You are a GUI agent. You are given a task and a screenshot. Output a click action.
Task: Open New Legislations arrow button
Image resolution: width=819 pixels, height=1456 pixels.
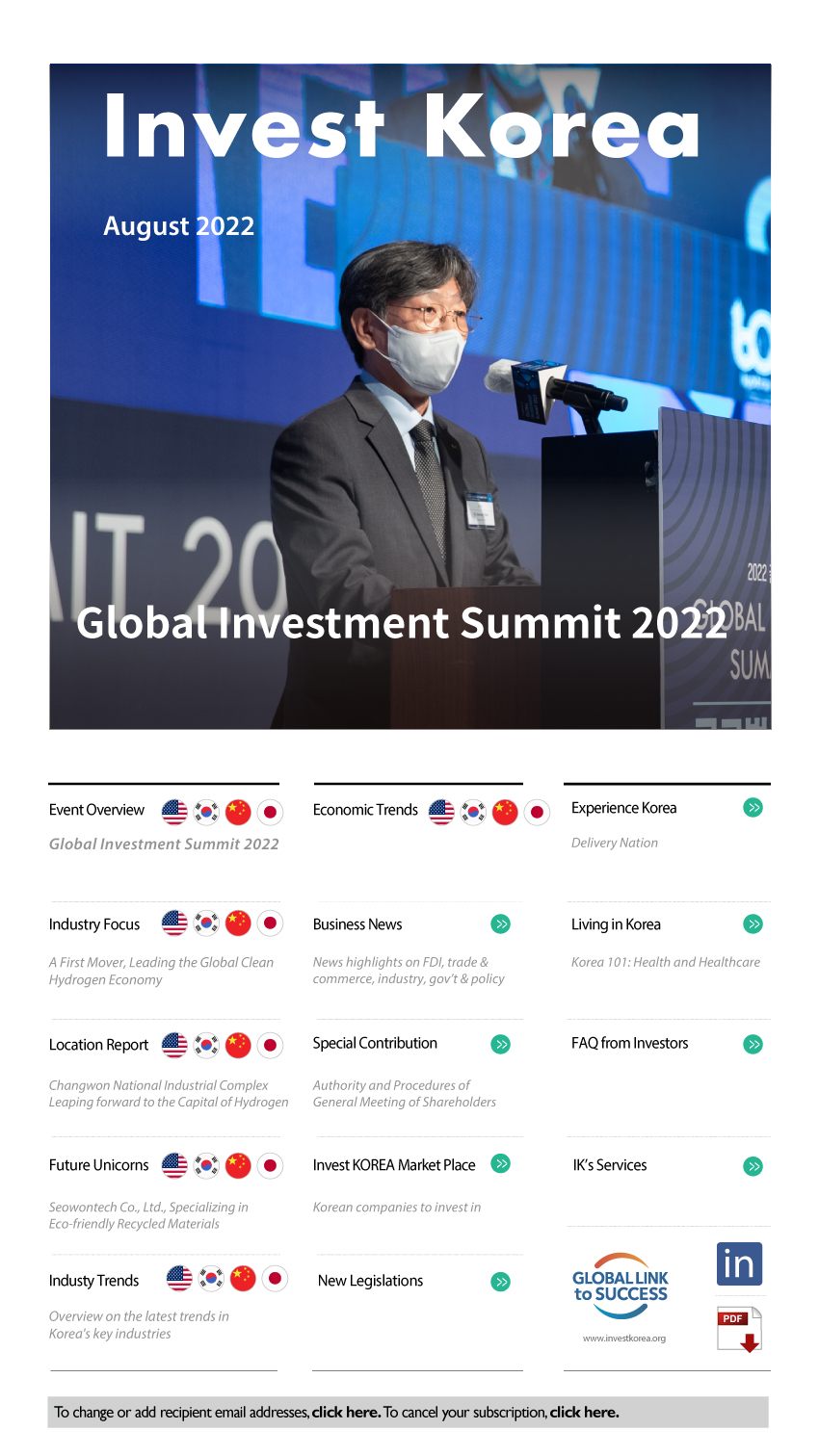500,1282
